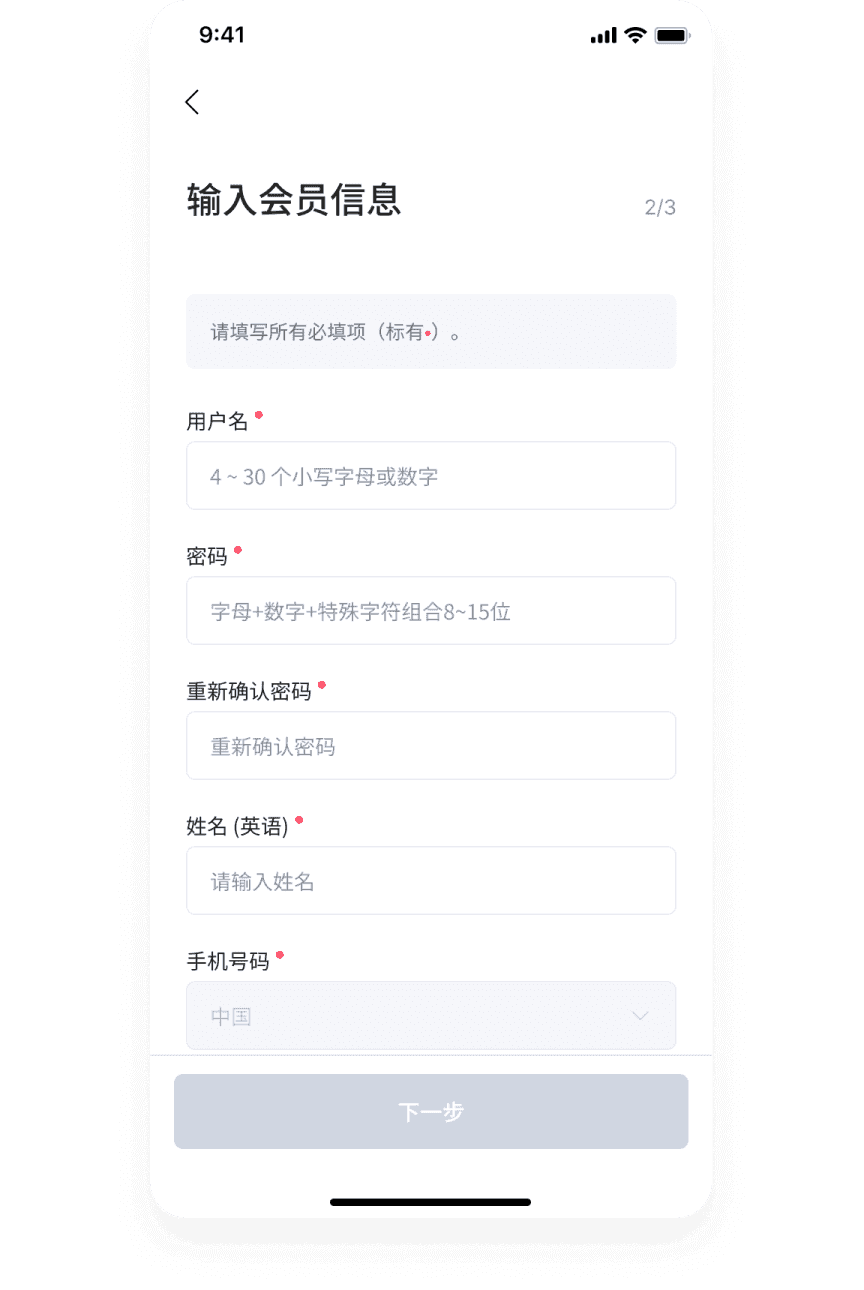Focus the 密码 field
Screen dimensions: 864x1290
(430, 611)
